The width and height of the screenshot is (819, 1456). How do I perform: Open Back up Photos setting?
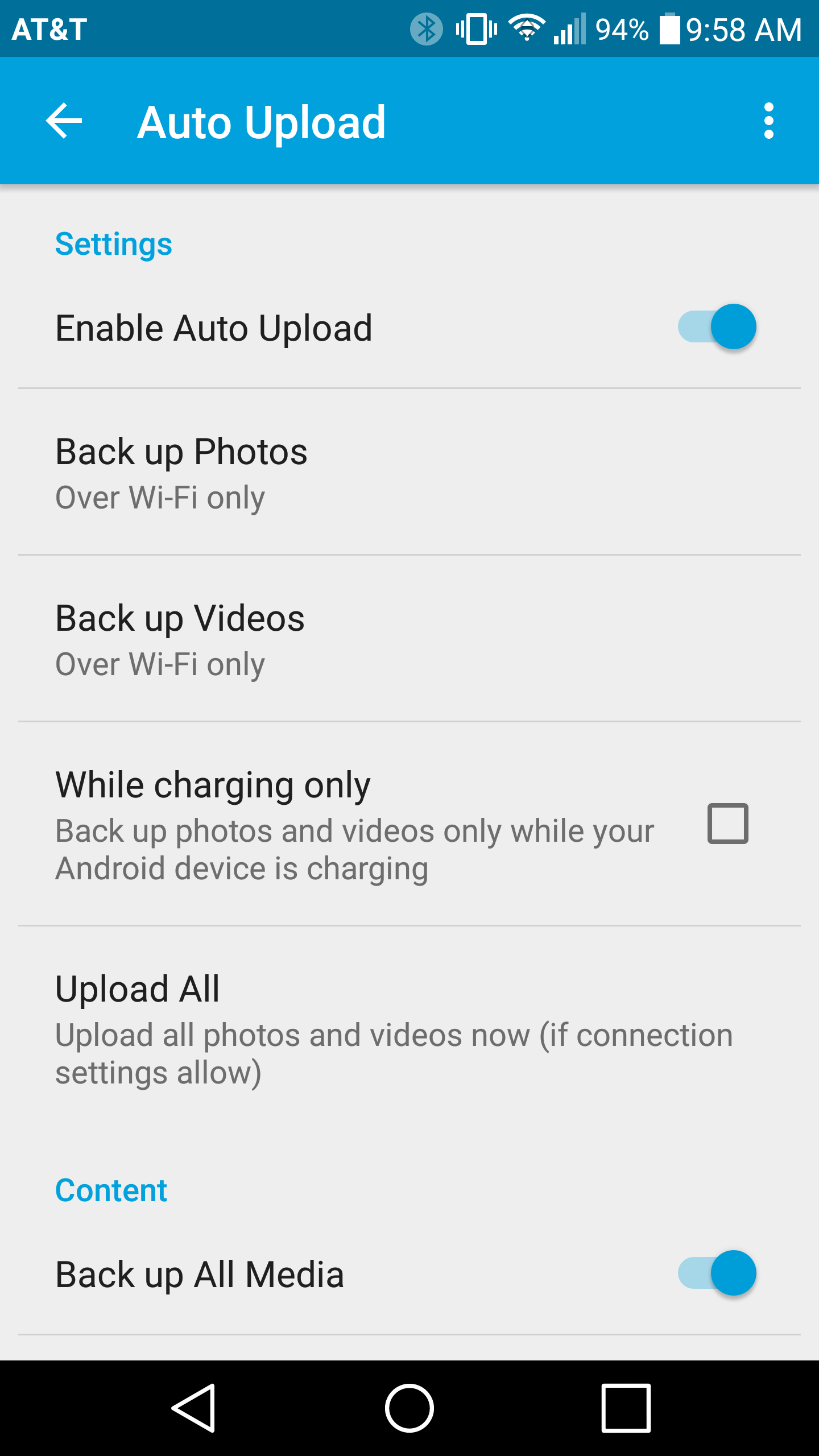(x=409, y=473)
